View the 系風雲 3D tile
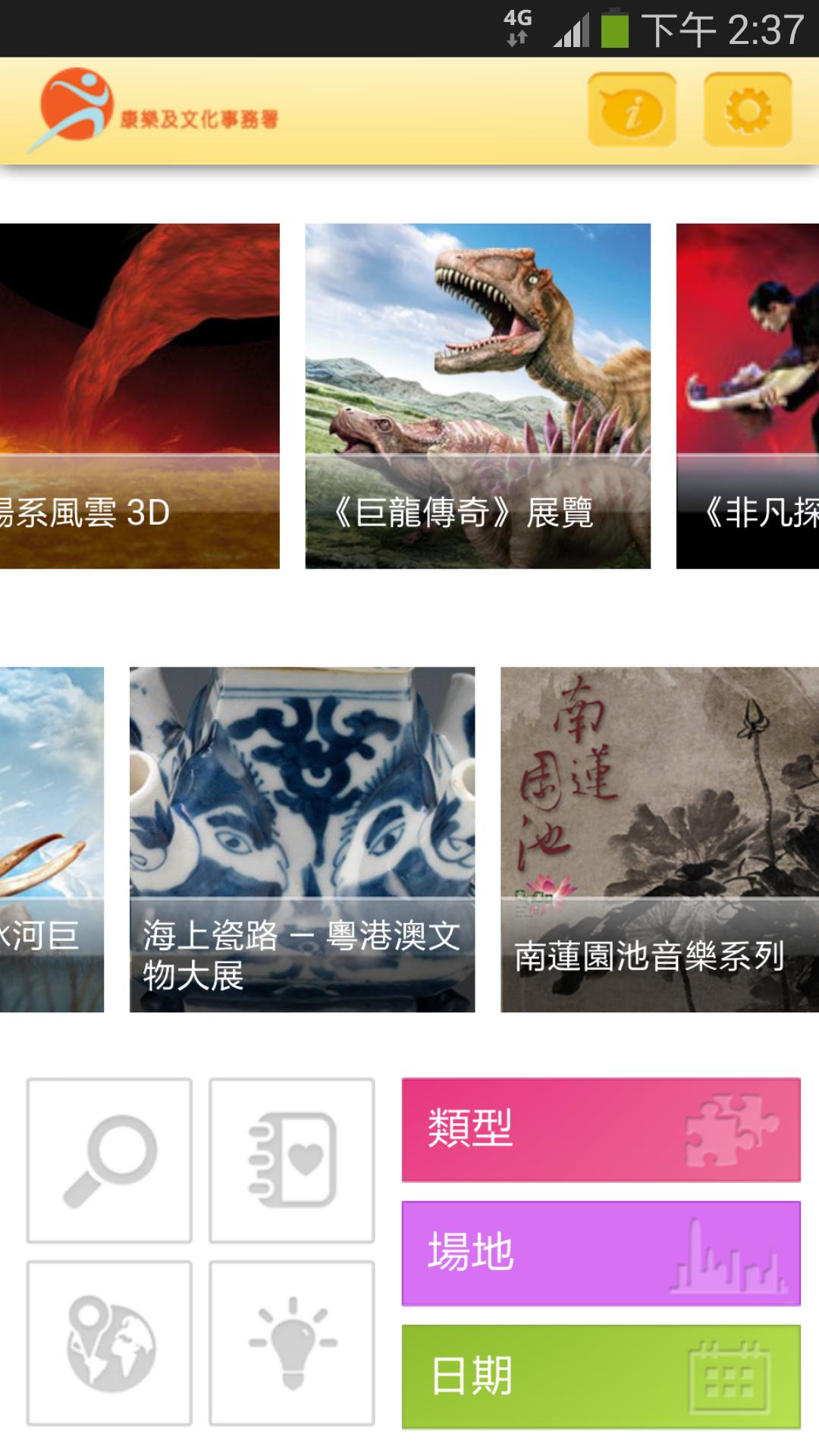Viewport: 819px width, 1456px height. point(140,396)
